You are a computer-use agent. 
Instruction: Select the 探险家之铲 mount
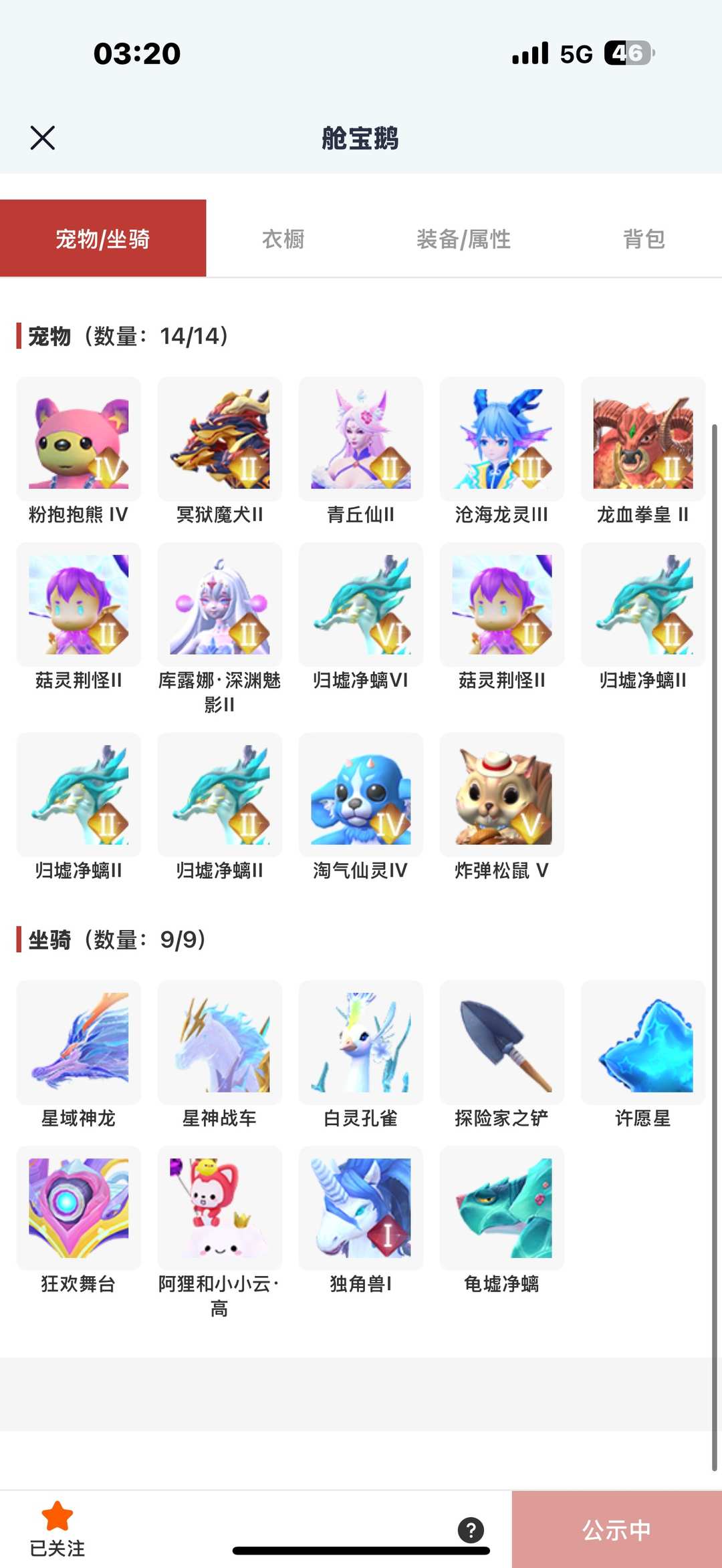[501, 1044]
